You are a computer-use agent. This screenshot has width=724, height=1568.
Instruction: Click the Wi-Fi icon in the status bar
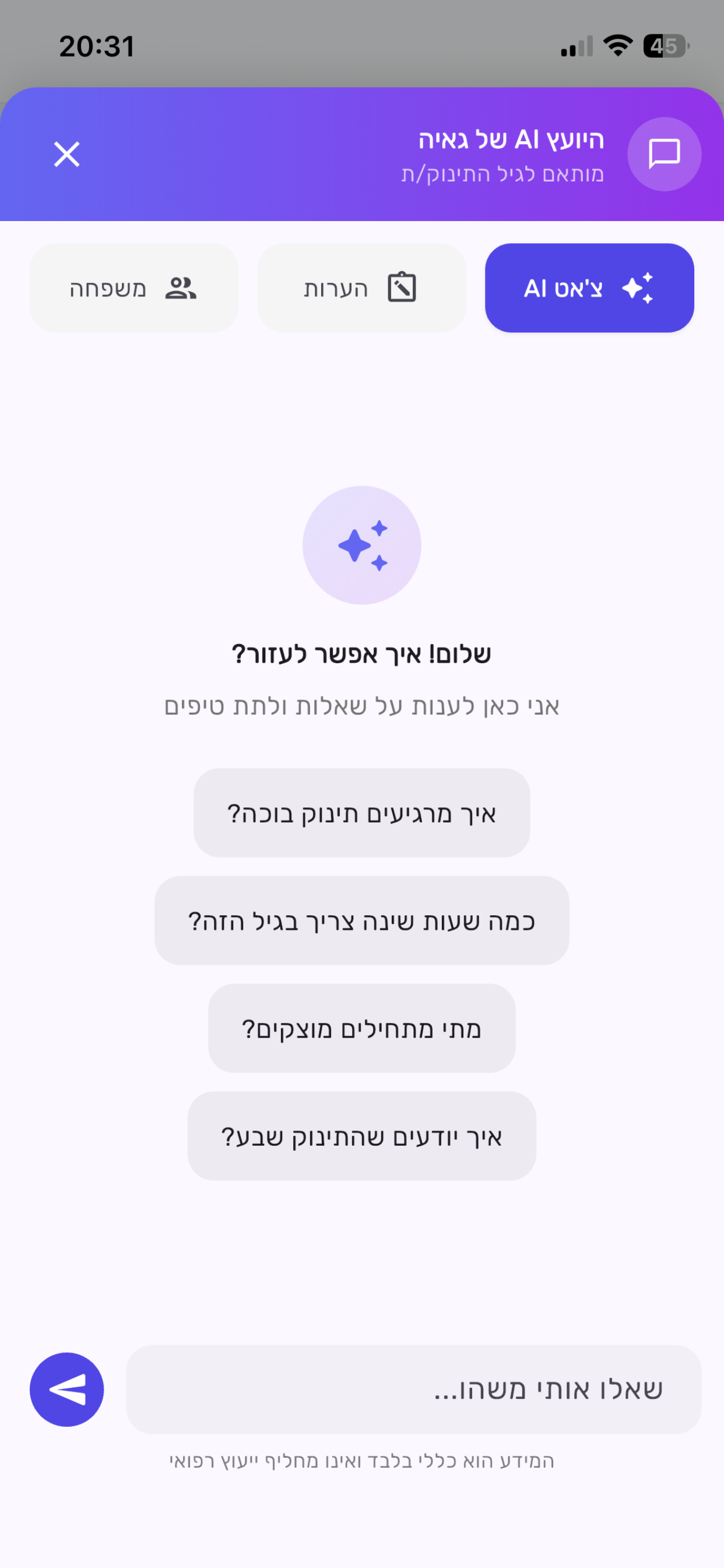[x=619, y=45]
